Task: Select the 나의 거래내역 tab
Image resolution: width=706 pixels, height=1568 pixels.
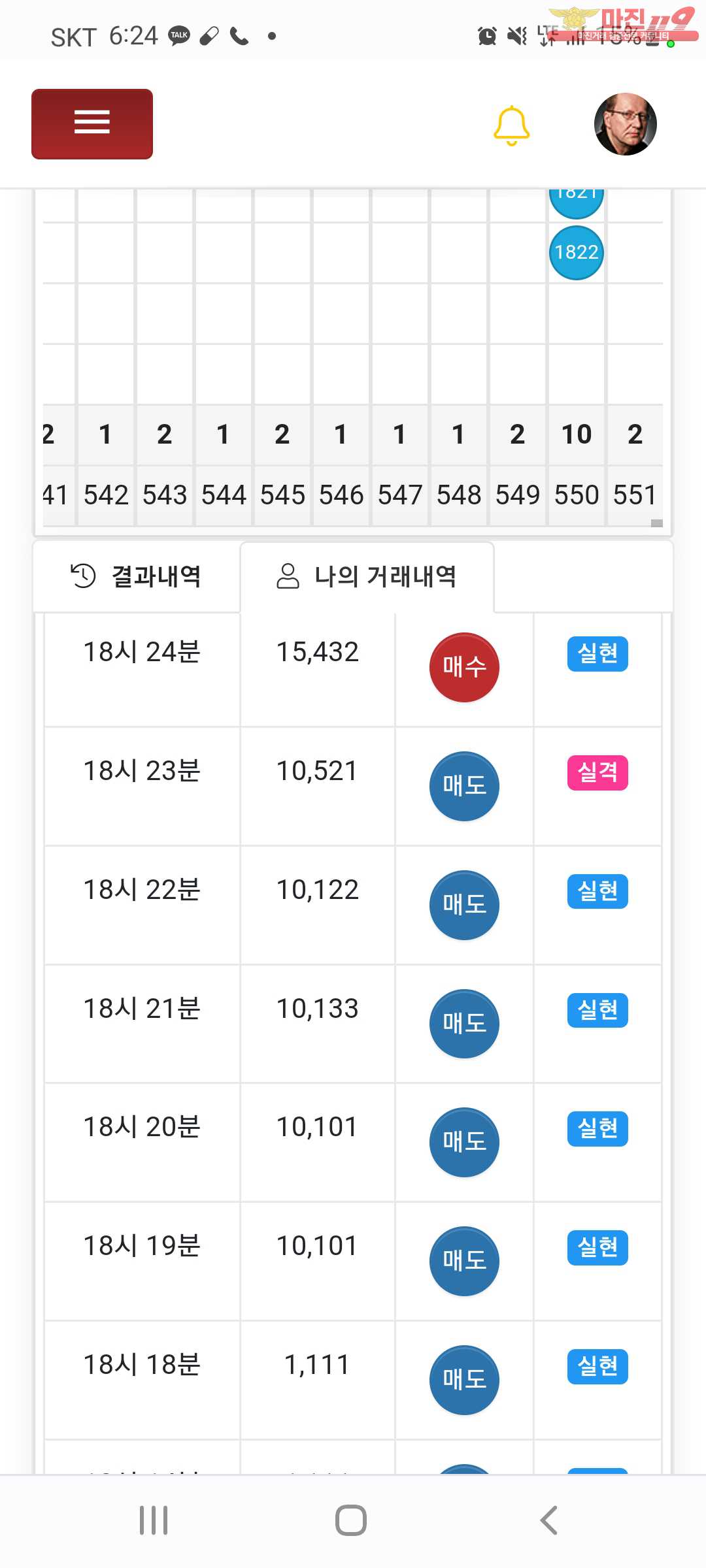Action: [367, 576]
